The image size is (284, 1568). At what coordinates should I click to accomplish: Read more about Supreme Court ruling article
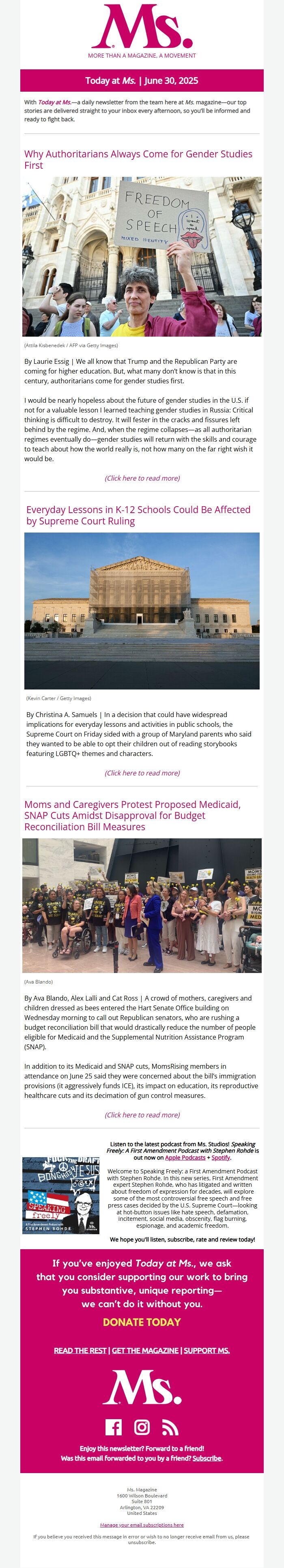142,773
